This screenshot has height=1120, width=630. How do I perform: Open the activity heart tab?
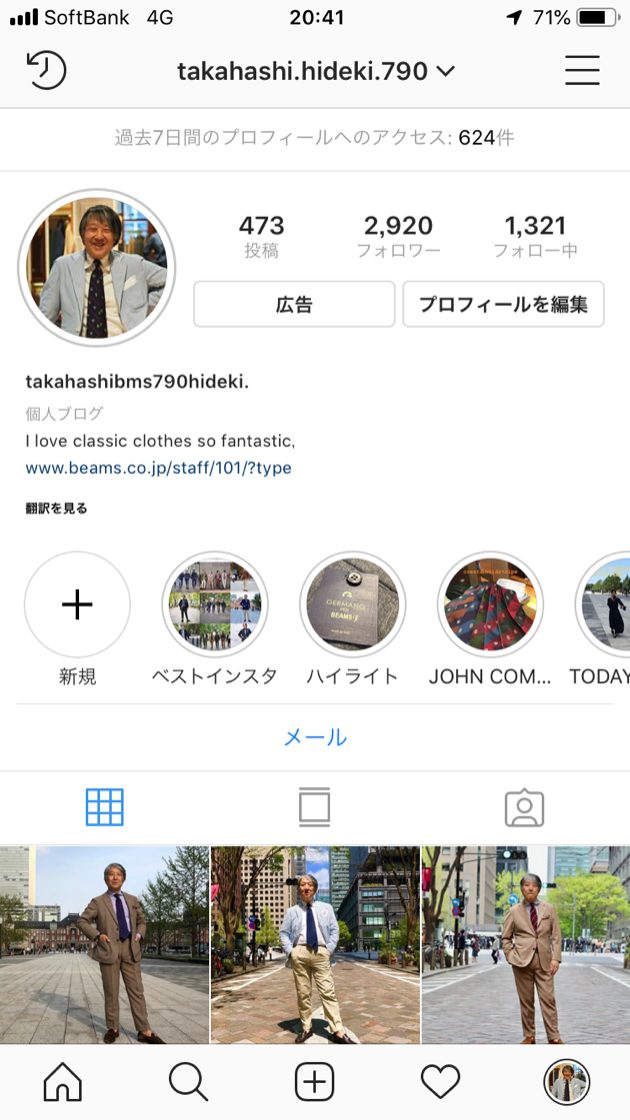tap(440, 1082)
